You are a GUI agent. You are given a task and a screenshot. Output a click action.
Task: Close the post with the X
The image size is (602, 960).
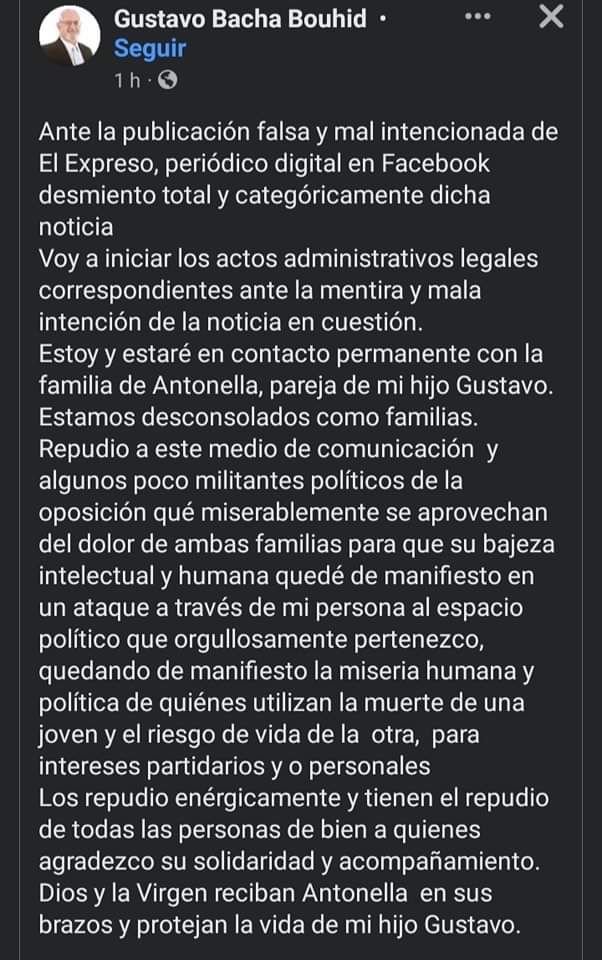point(551,17)
